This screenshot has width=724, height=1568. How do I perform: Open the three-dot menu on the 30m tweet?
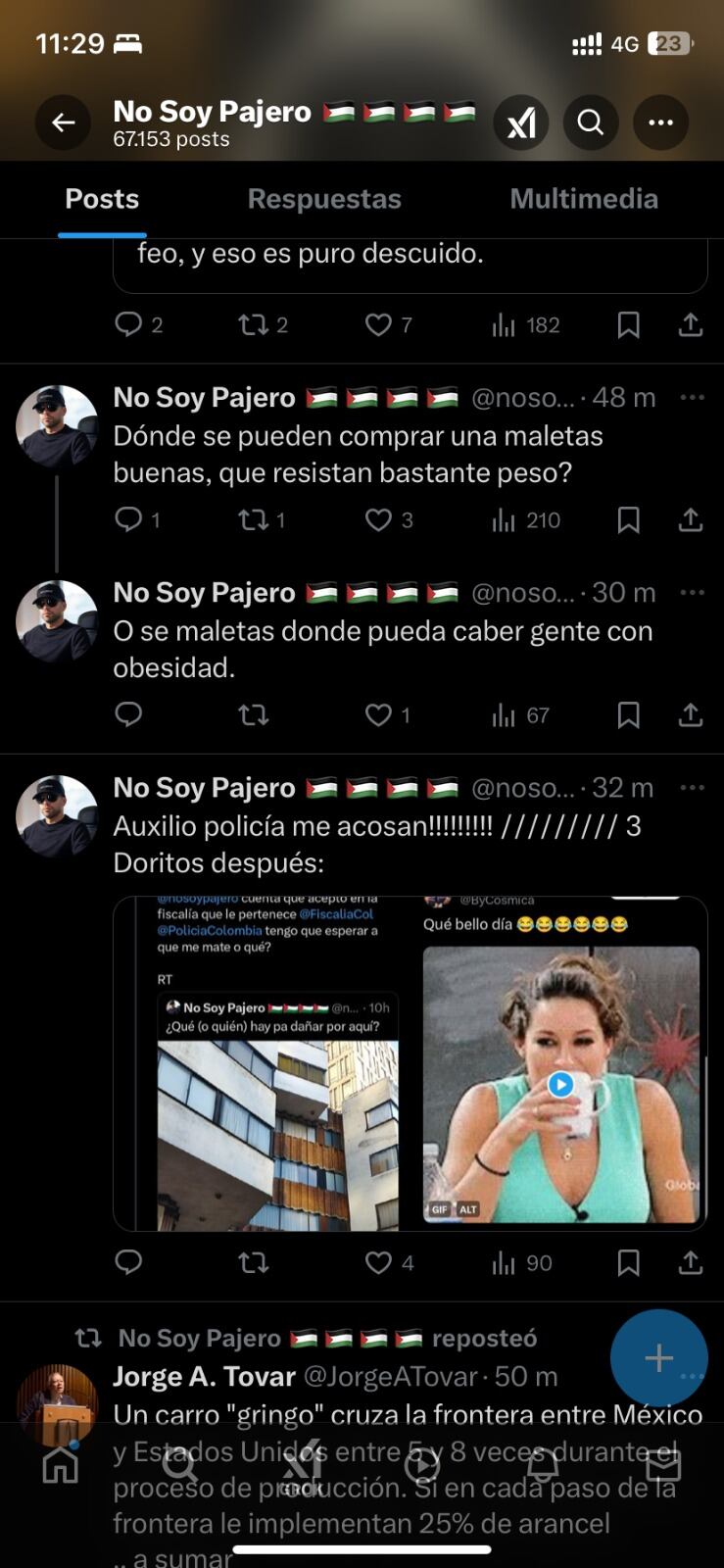(x=693, y=593)
